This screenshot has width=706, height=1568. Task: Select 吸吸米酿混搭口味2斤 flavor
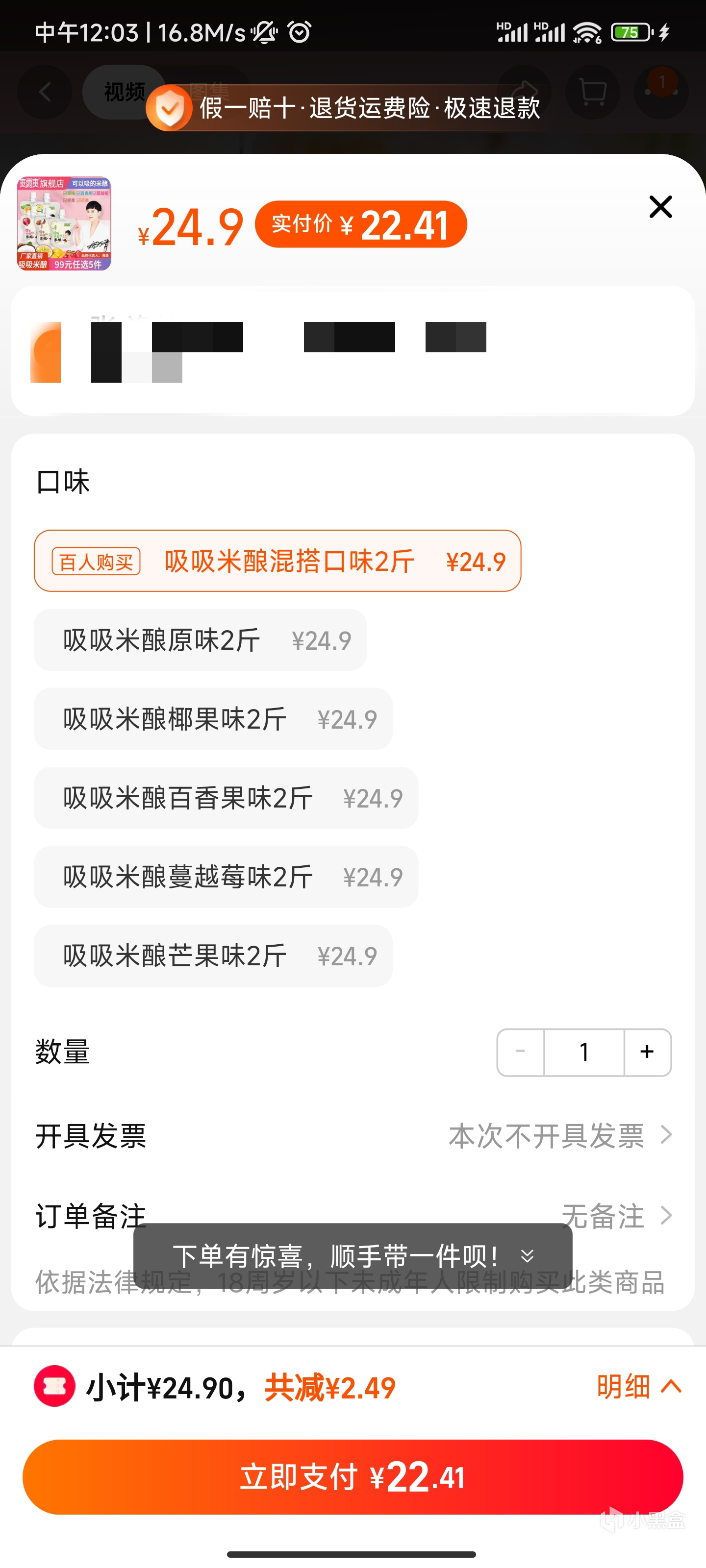pos(277,561)
